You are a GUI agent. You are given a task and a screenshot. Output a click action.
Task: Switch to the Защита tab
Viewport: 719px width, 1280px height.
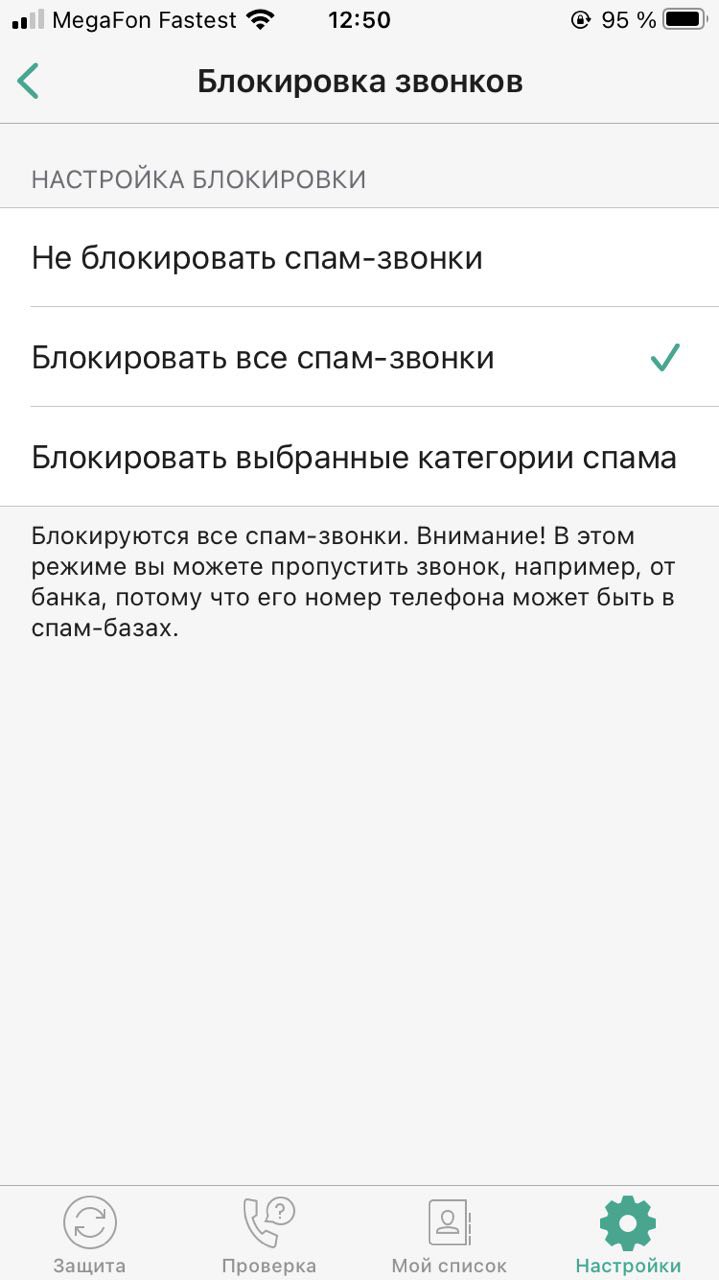[90, 1234]
